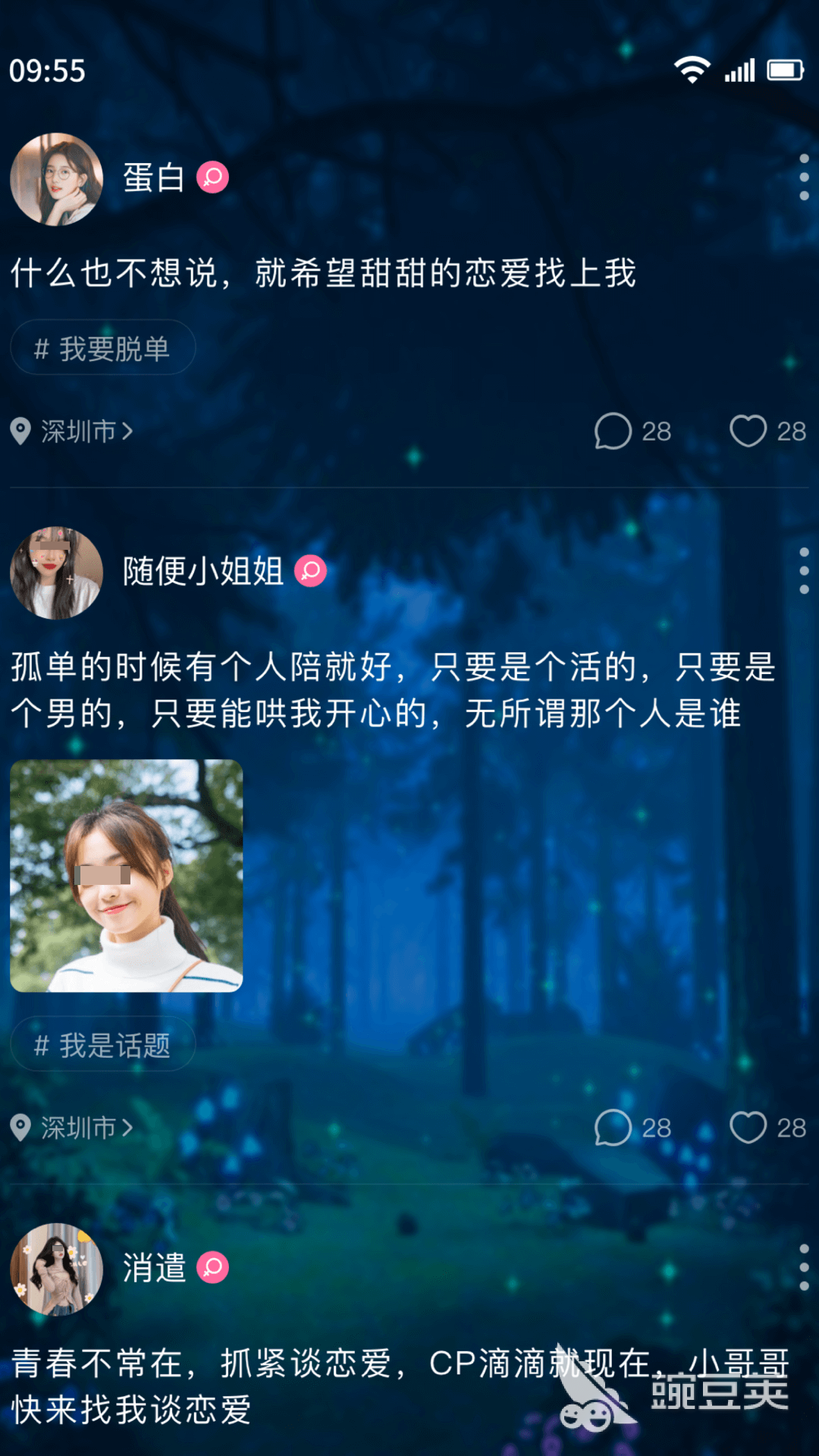
Task: View 随便小姐姐's profile avatar
Action: click(57, 573)
